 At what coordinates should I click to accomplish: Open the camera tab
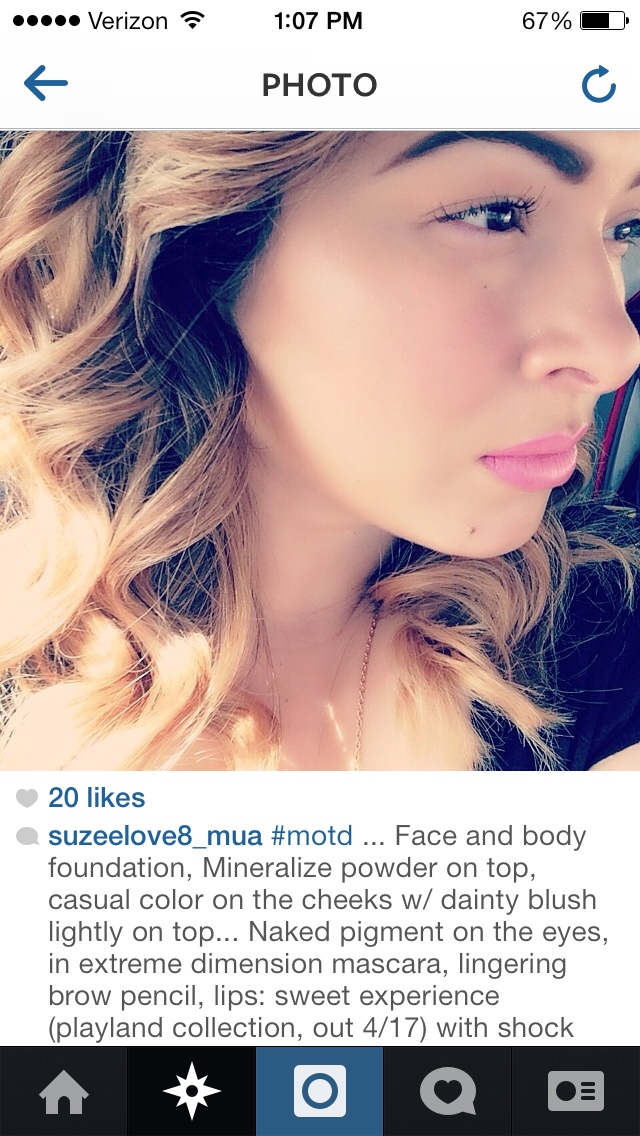[x=320, y=1091]
